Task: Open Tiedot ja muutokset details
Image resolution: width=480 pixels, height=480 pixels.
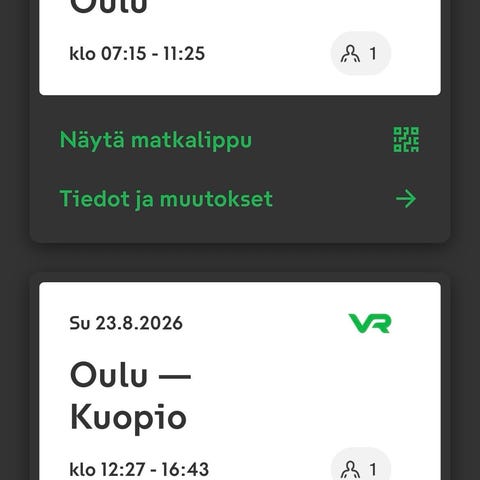Action: pos(238,199)
